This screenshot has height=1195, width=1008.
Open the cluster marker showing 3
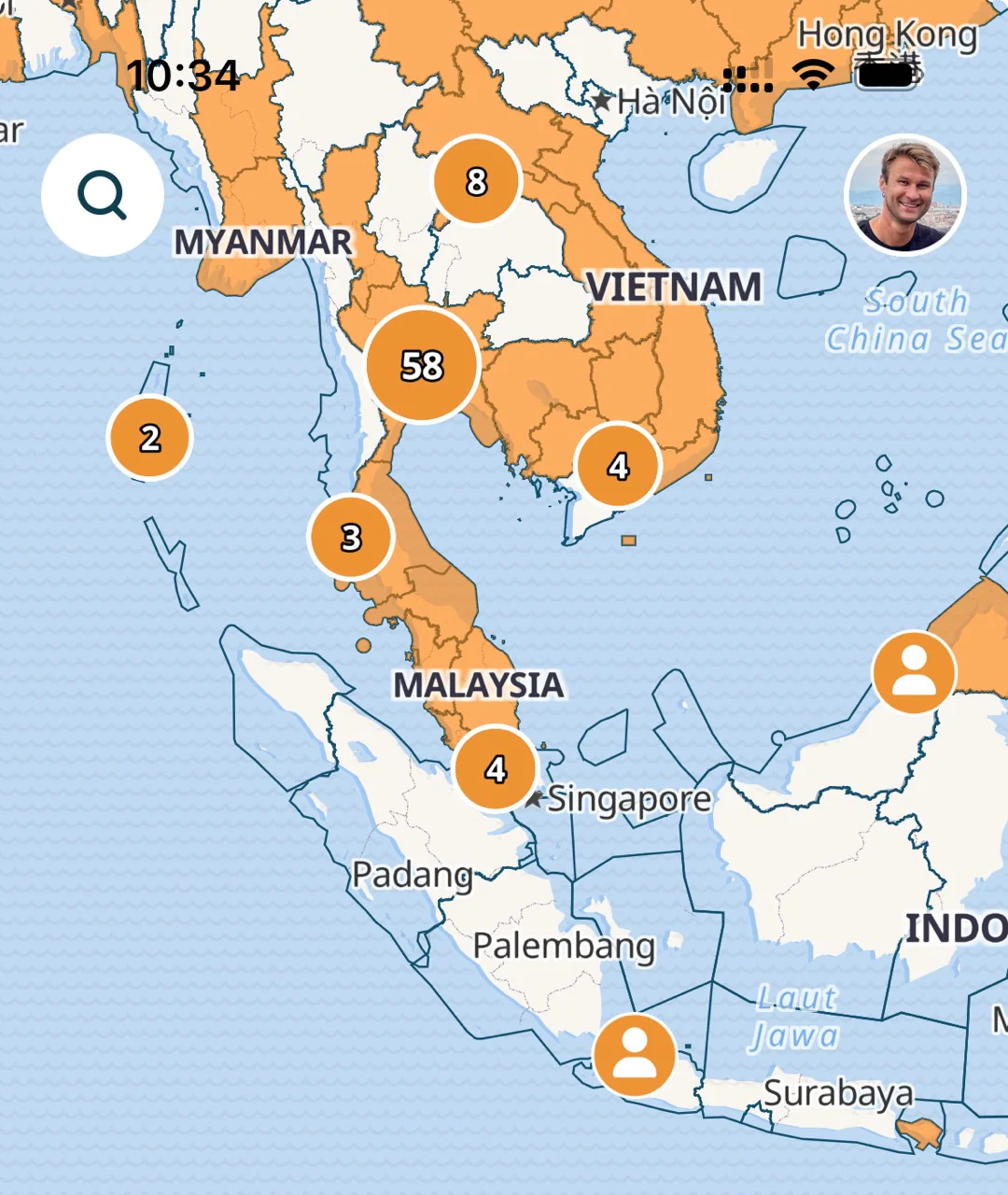(x=351, y=537)
